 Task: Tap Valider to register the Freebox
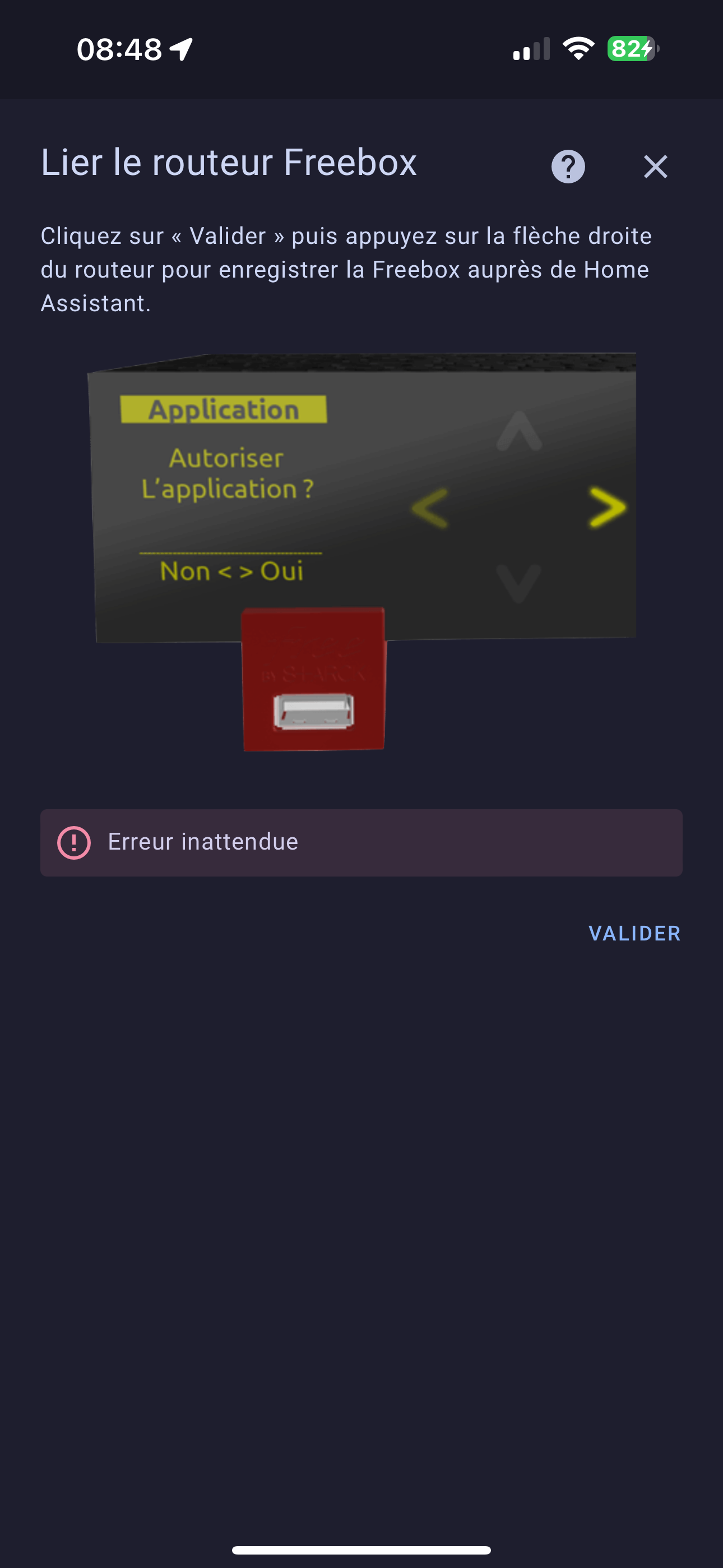point(635,933)
